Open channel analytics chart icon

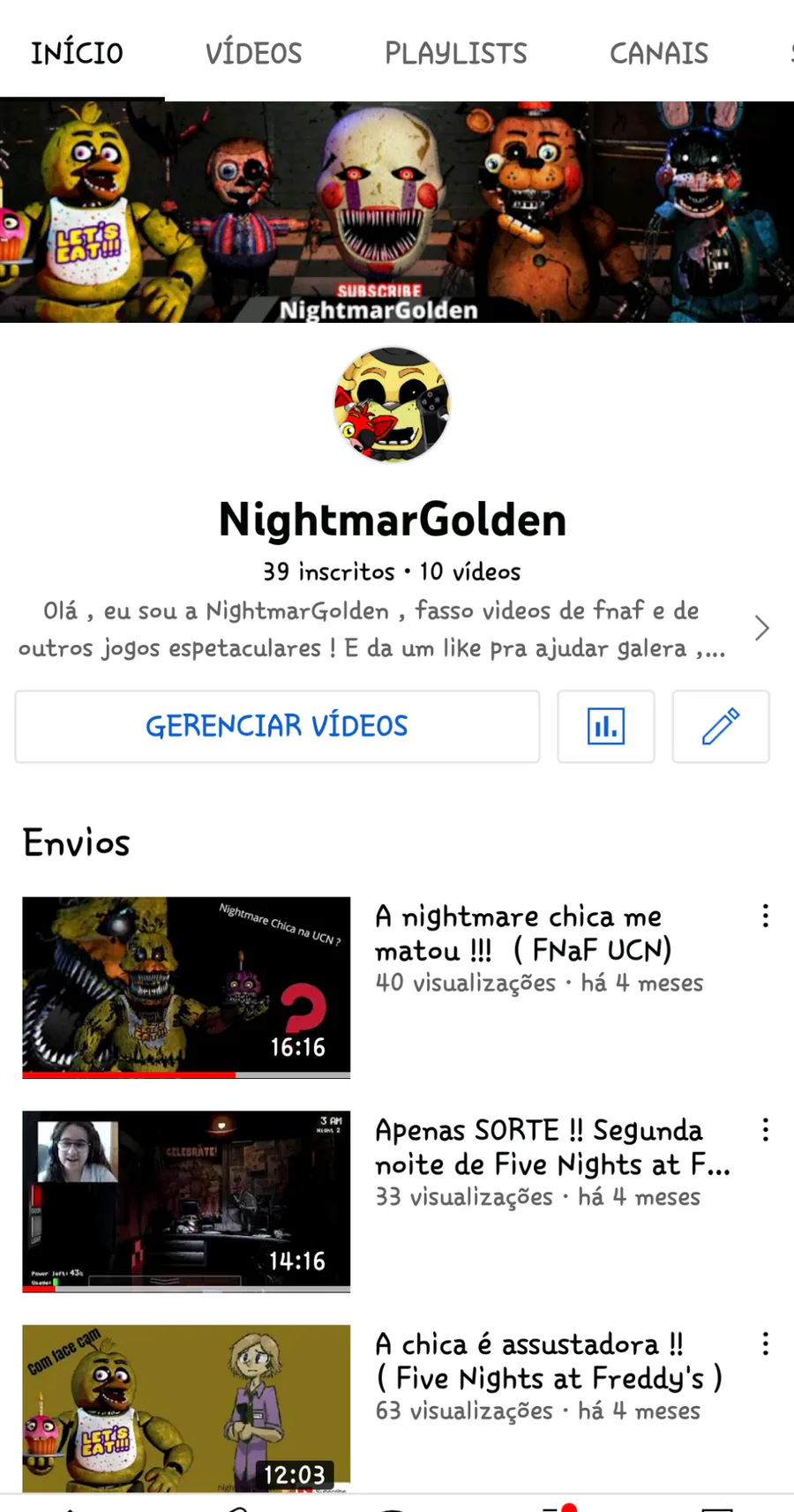[606, 726]
